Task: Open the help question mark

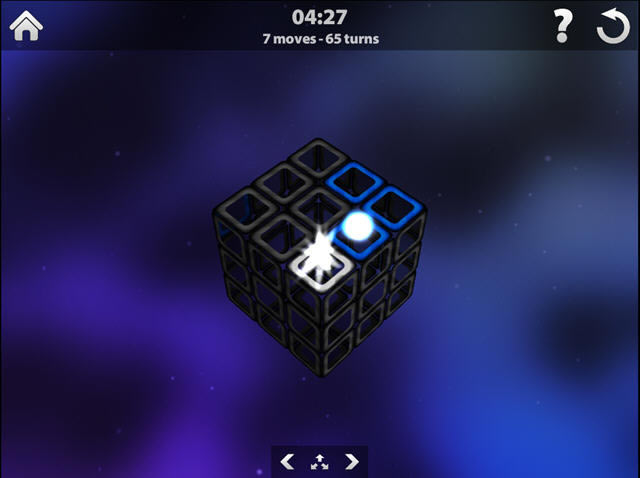Action: pyautogui.click(x=563, y=27)
